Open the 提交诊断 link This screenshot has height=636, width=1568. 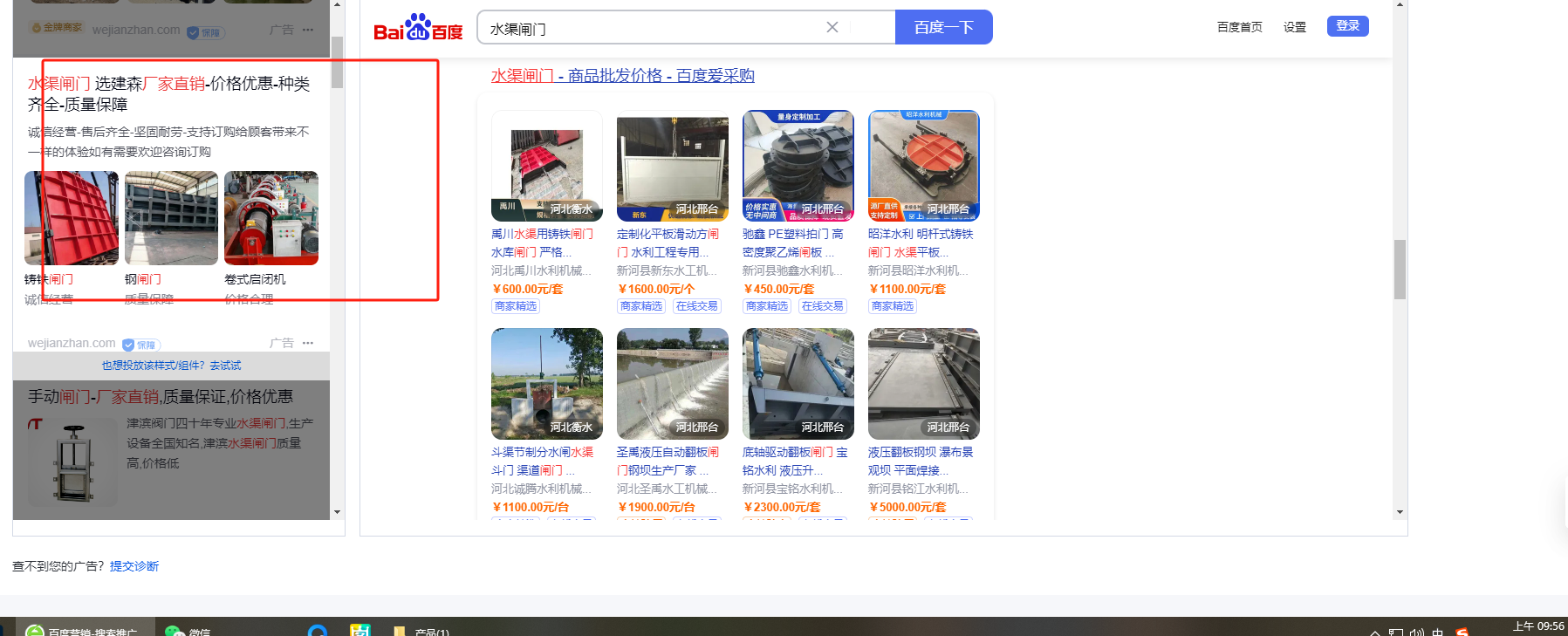tap(134, 566)
